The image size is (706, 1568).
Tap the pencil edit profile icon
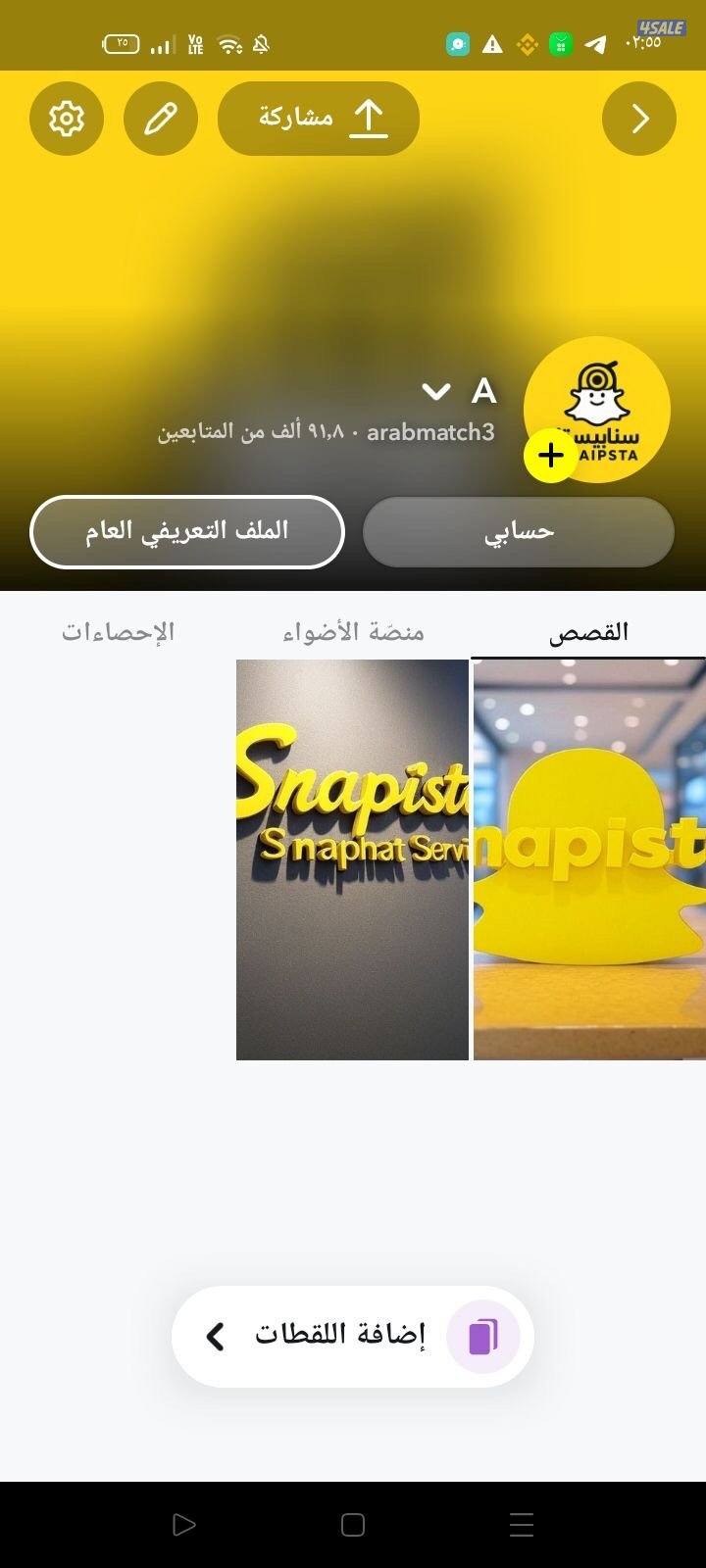click(160, 118)
